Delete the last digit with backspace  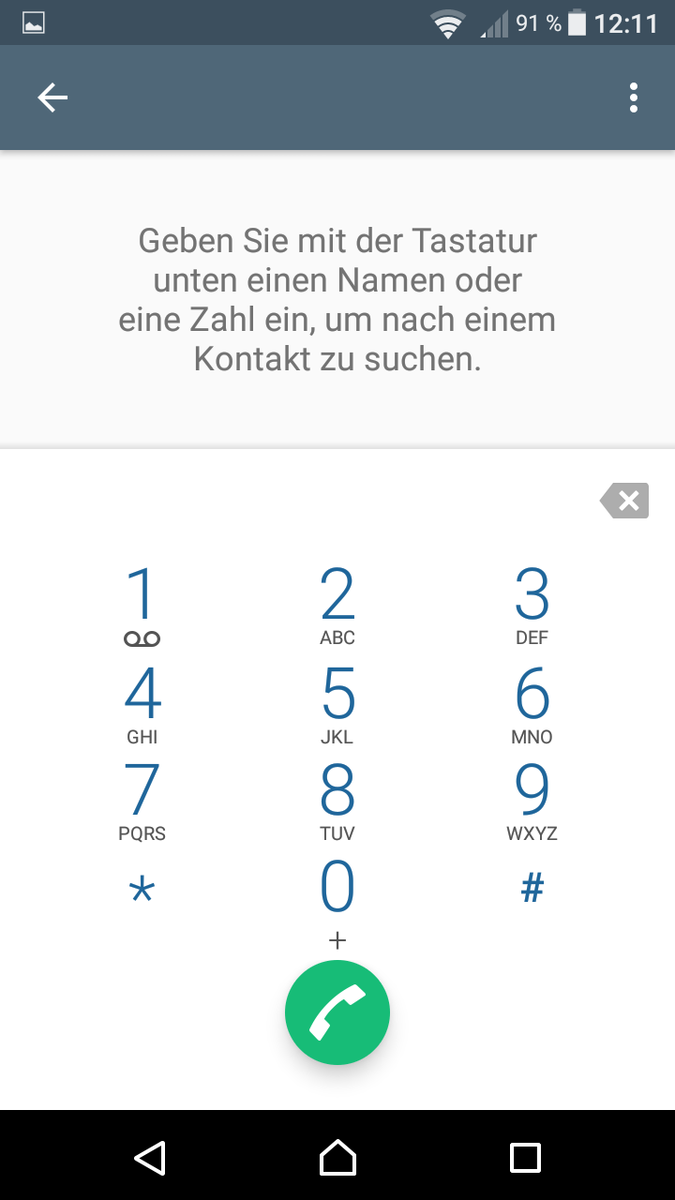(x=625, y=501)
